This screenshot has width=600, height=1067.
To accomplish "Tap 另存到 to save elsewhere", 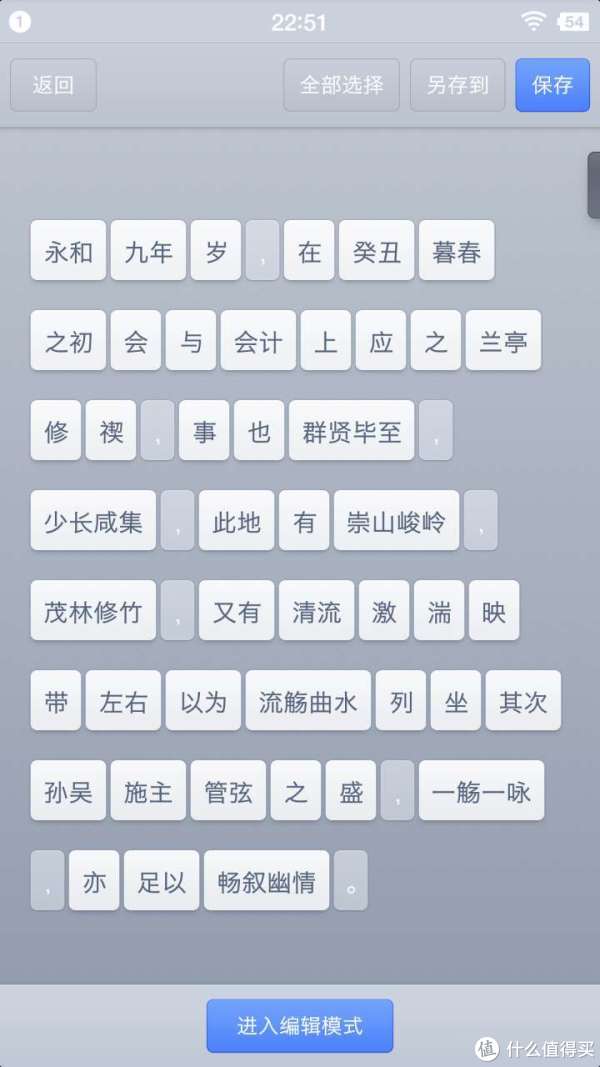I will 457,85.
